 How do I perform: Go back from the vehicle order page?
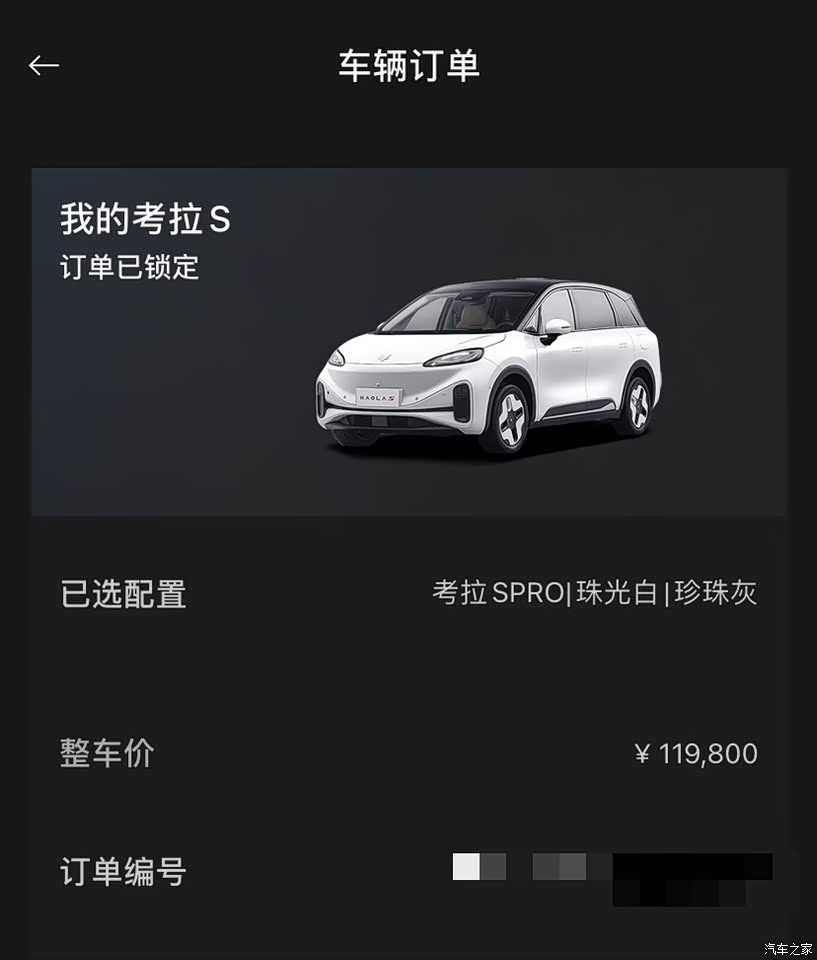click(44, 66)
